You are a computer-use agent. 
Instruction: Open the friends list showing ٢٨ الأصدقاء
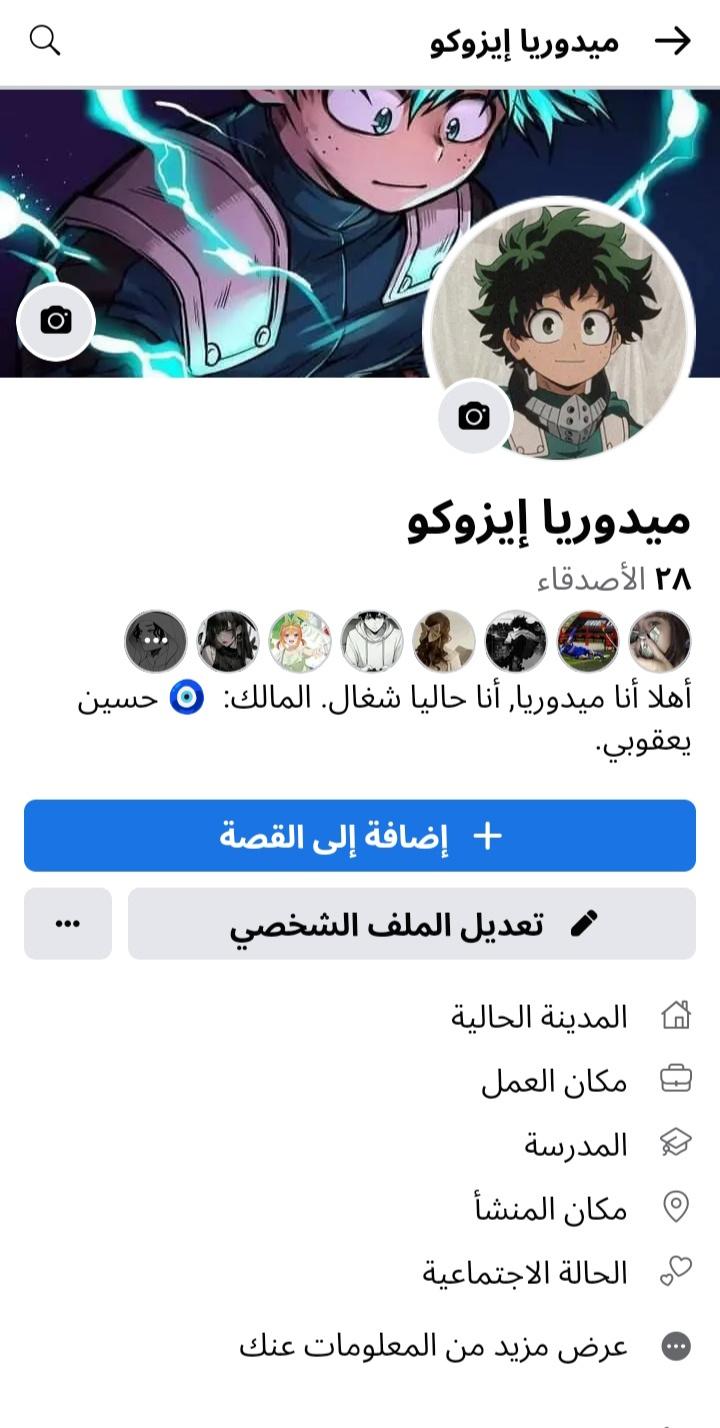coord(614,578)
